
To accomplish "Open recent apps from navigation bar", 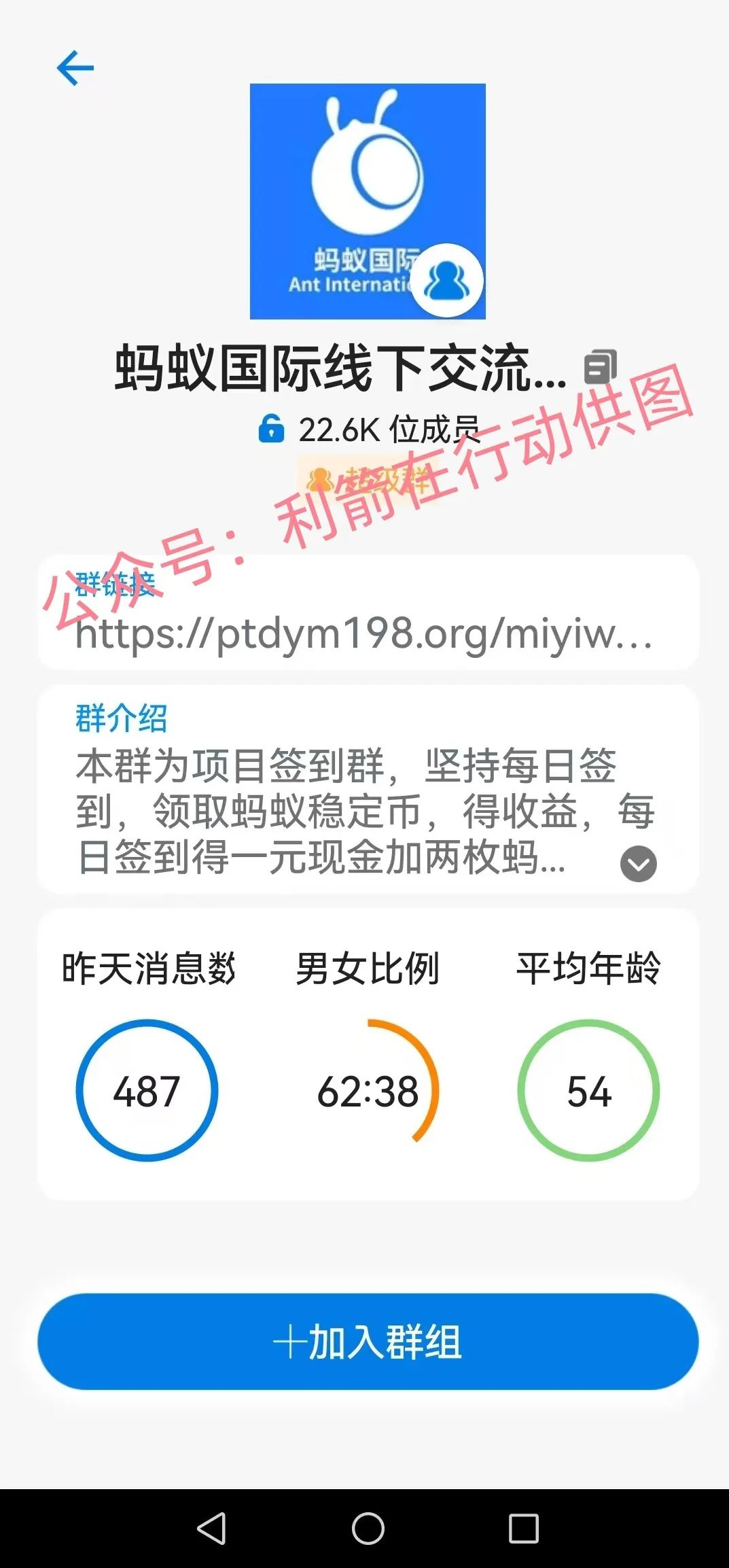I will click(x=523, y=1529).
